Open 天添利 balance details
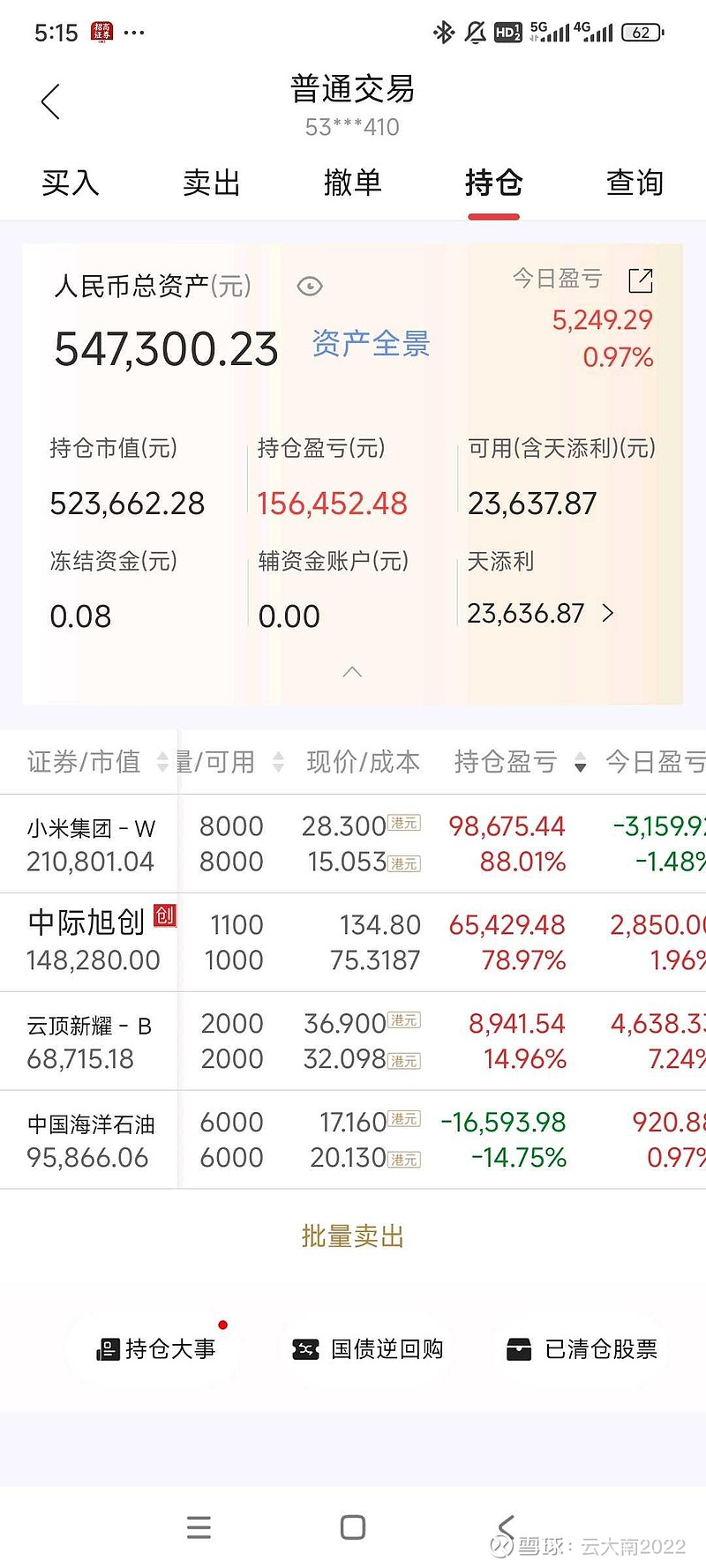Image resolution: width=706 pixels, height=1568 pixels. 540,613
